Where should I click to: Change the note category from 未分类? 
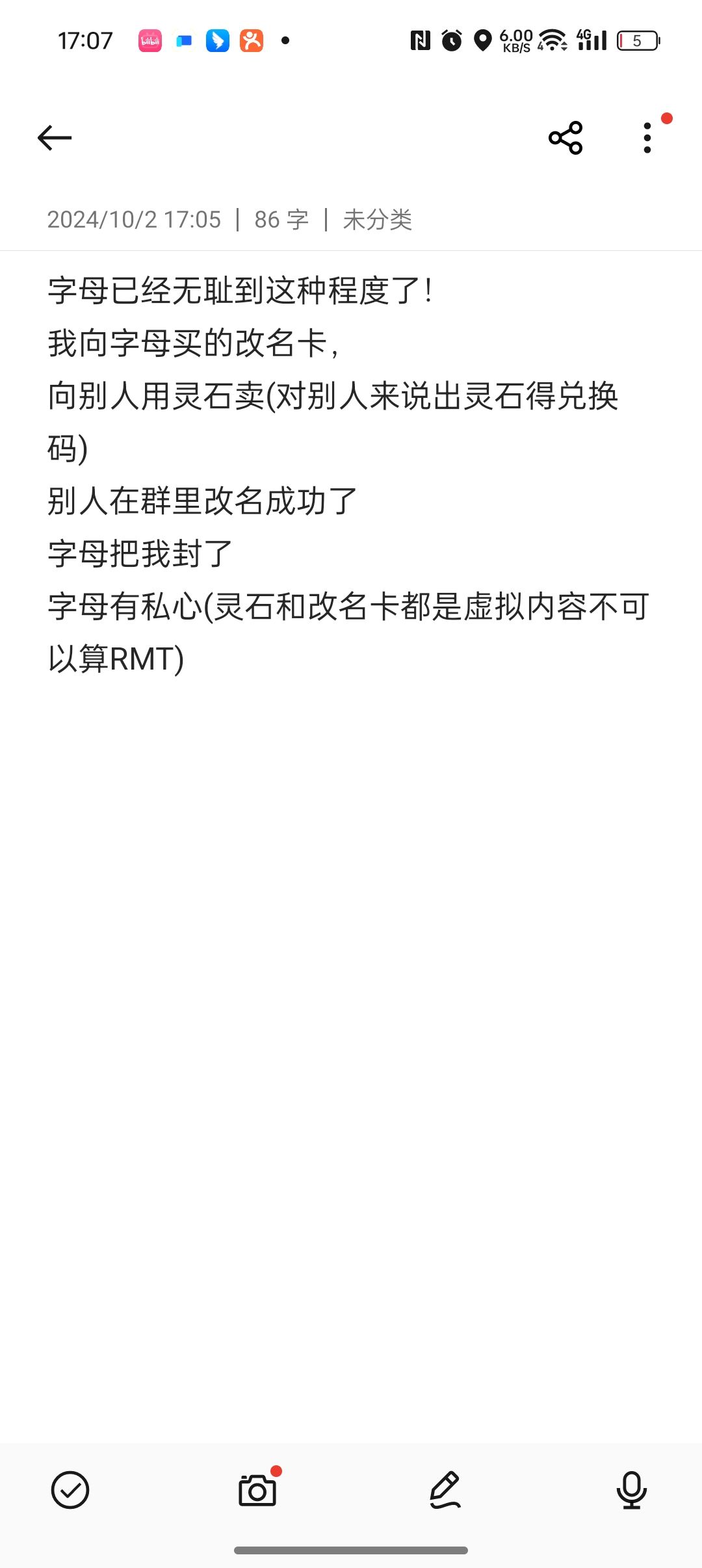377,220
